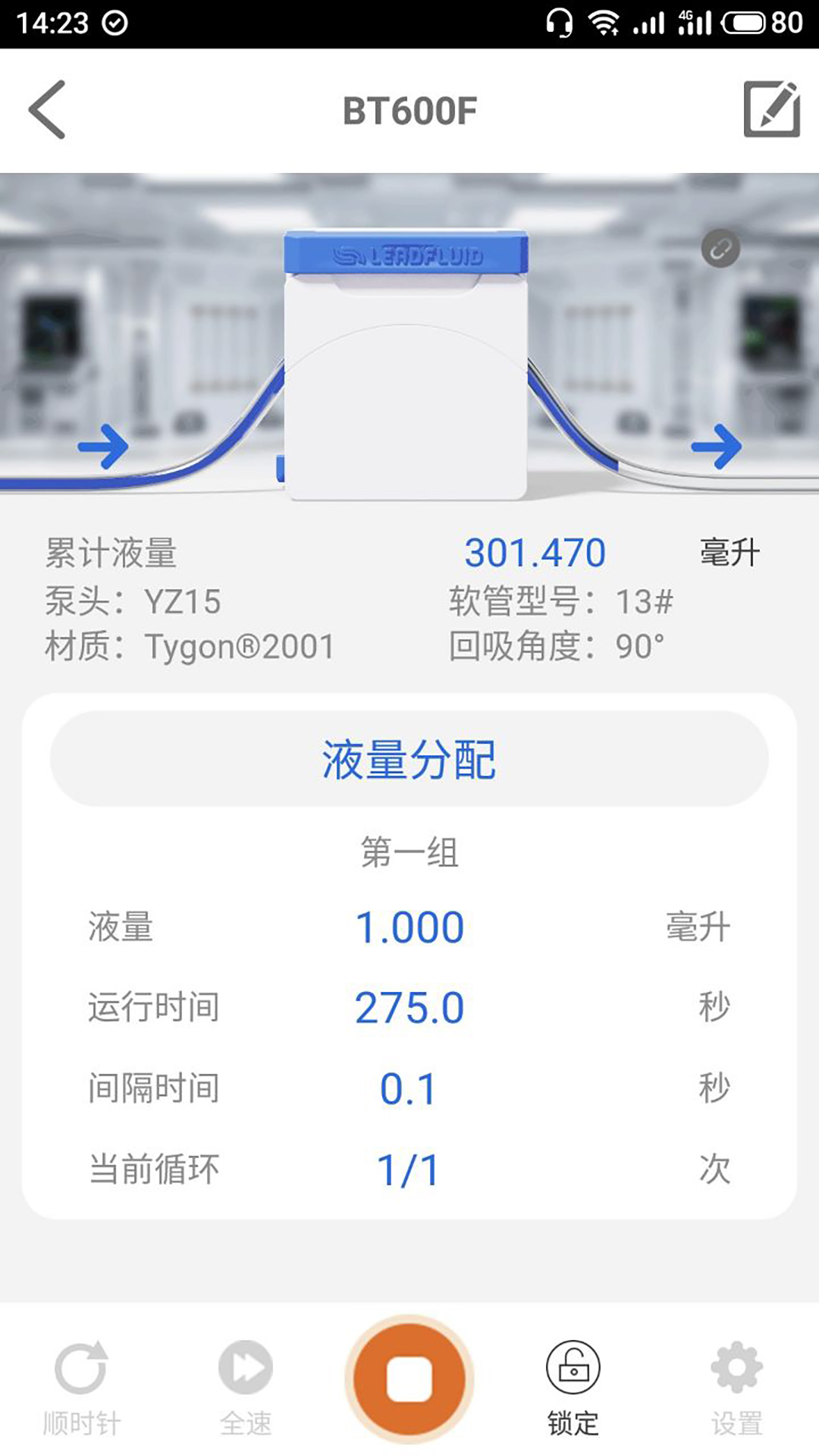Image resolution: width=819 pixels, height=1456 pixels.
Task: Edit the 液量 value 1.000
Action: tap(409, 927)
